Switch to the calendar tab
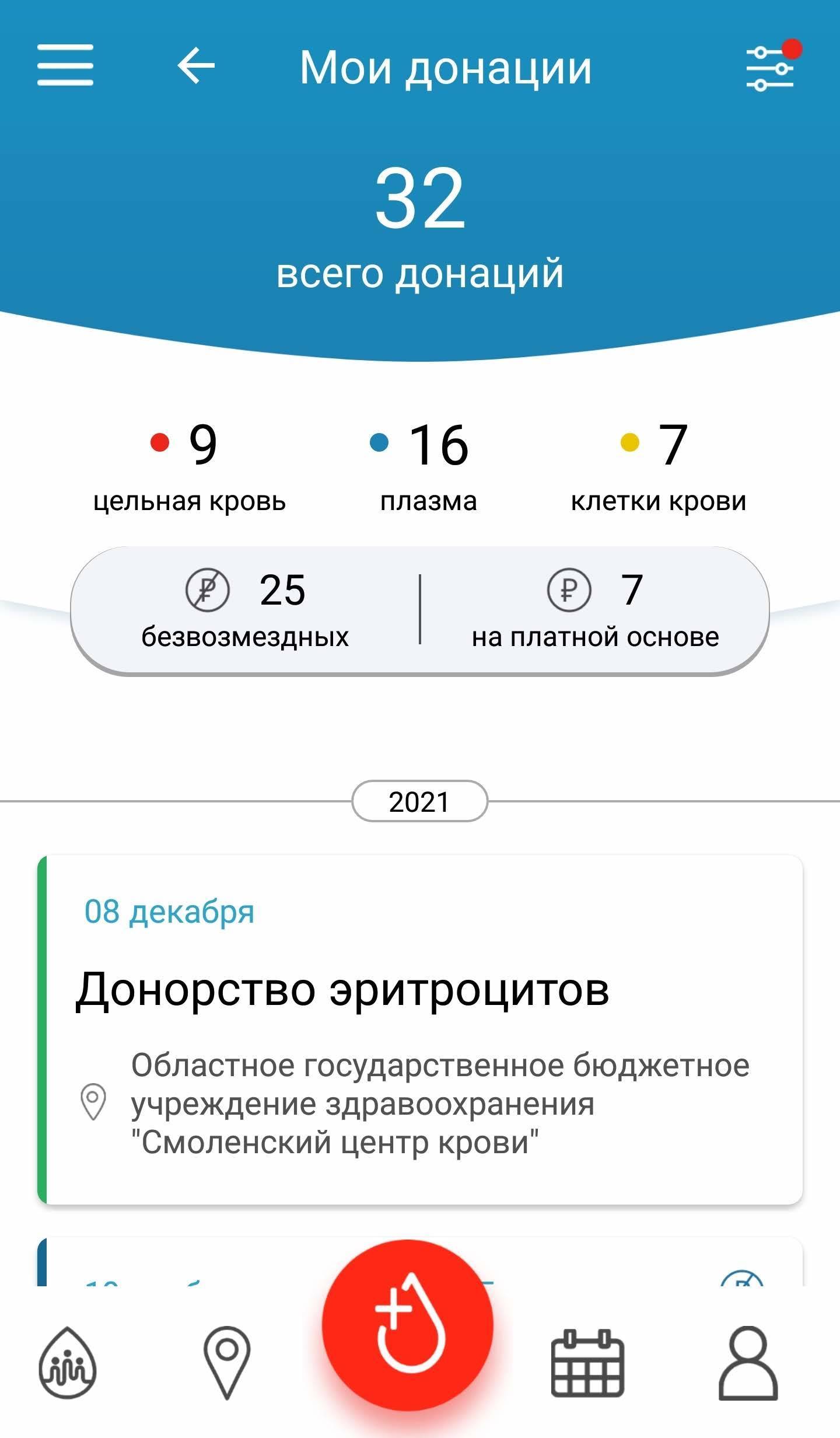This screenshot has width=840, height=1438. pos(587,1363)
